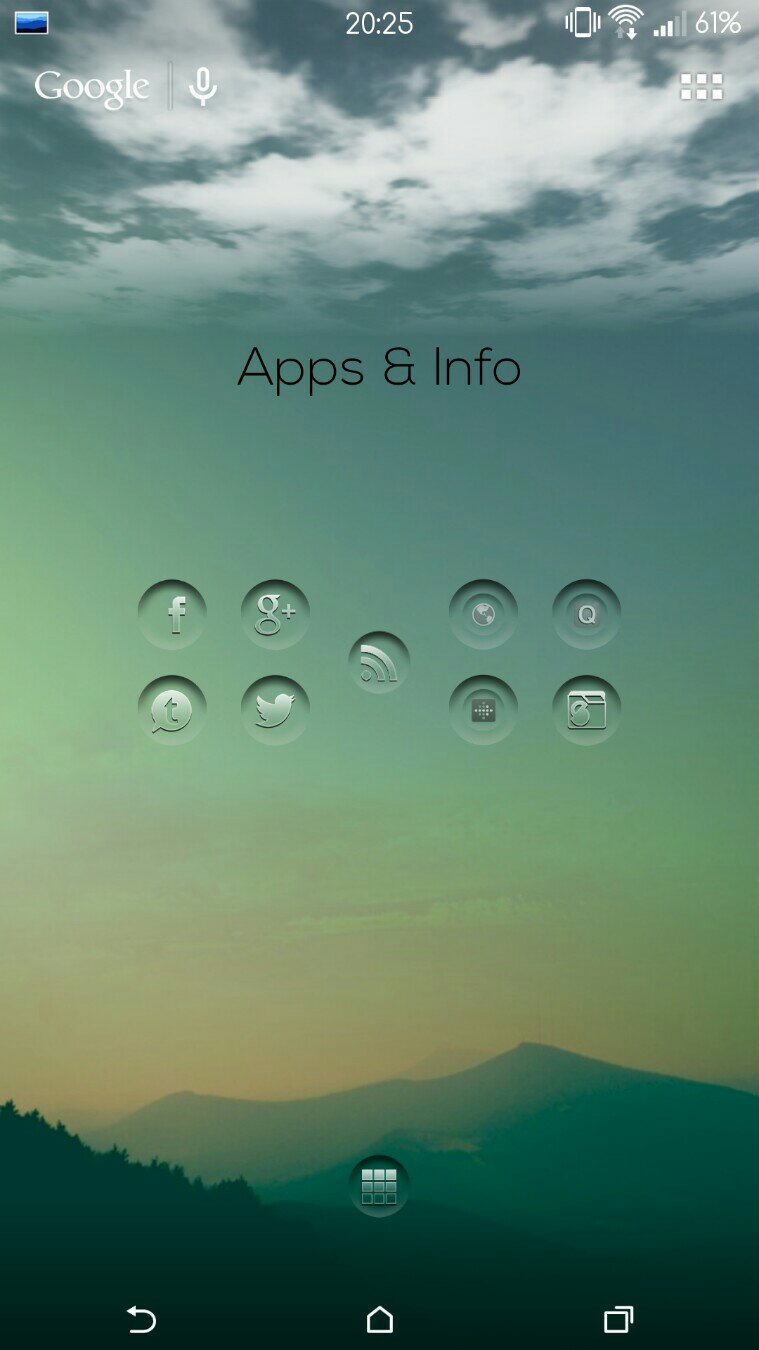The width and height of the screenshot is (759, 1350).
Task: Open the file explorer folder icon
Action: (x=587, y=710)
